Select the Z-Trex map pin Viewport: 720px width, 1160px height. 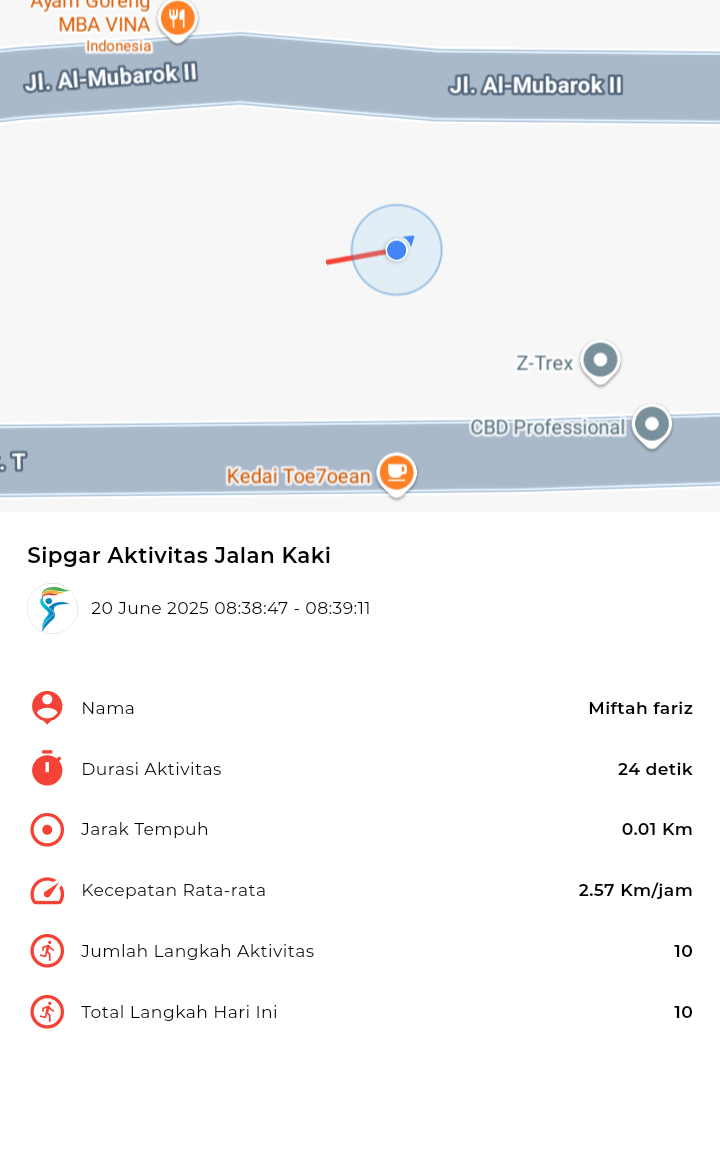[x=600, y=362]
